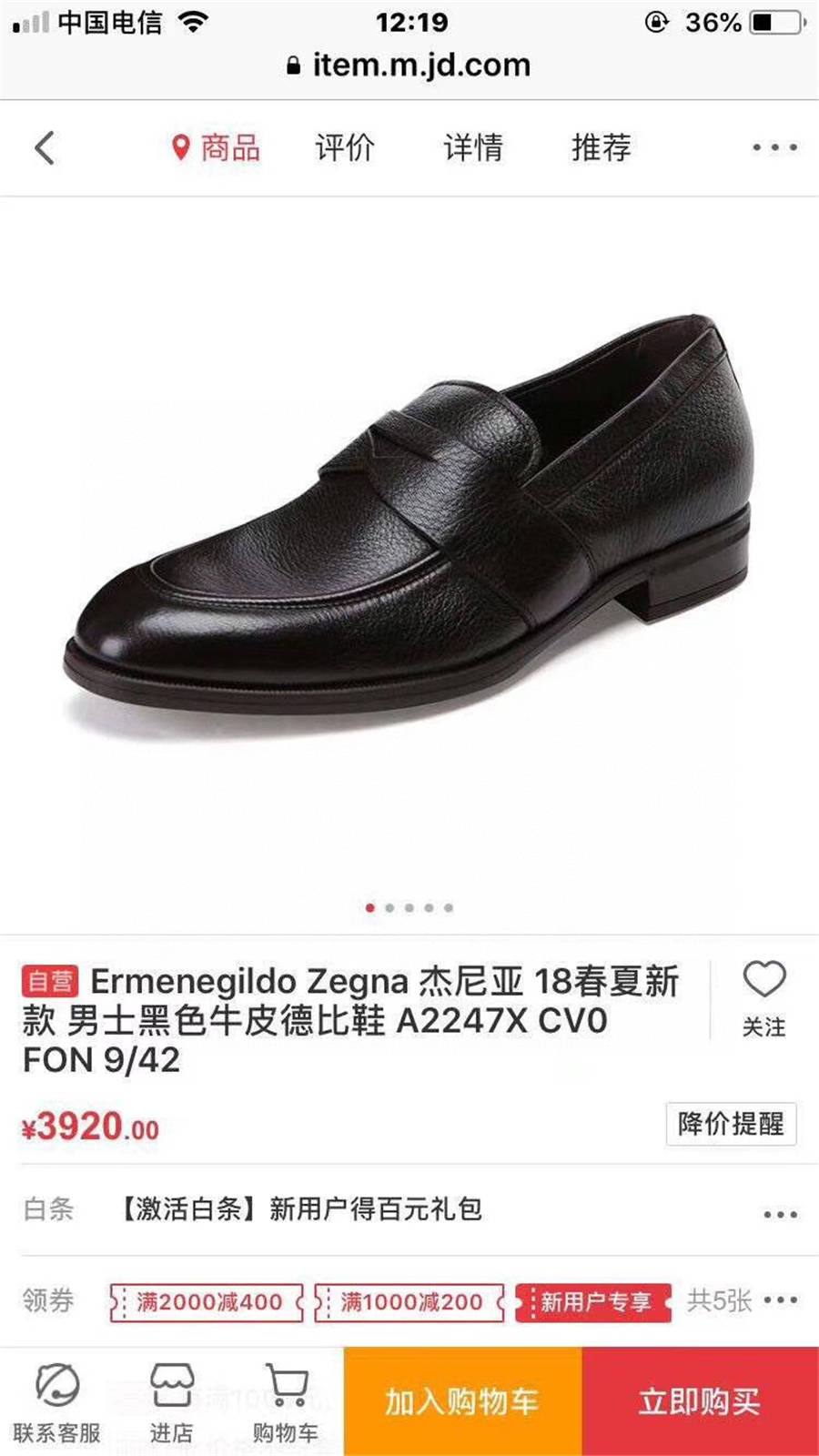819x1456 pixels.
Task: Select the 商品 tab
Action: pyautogui.click(x=217, y=147)
